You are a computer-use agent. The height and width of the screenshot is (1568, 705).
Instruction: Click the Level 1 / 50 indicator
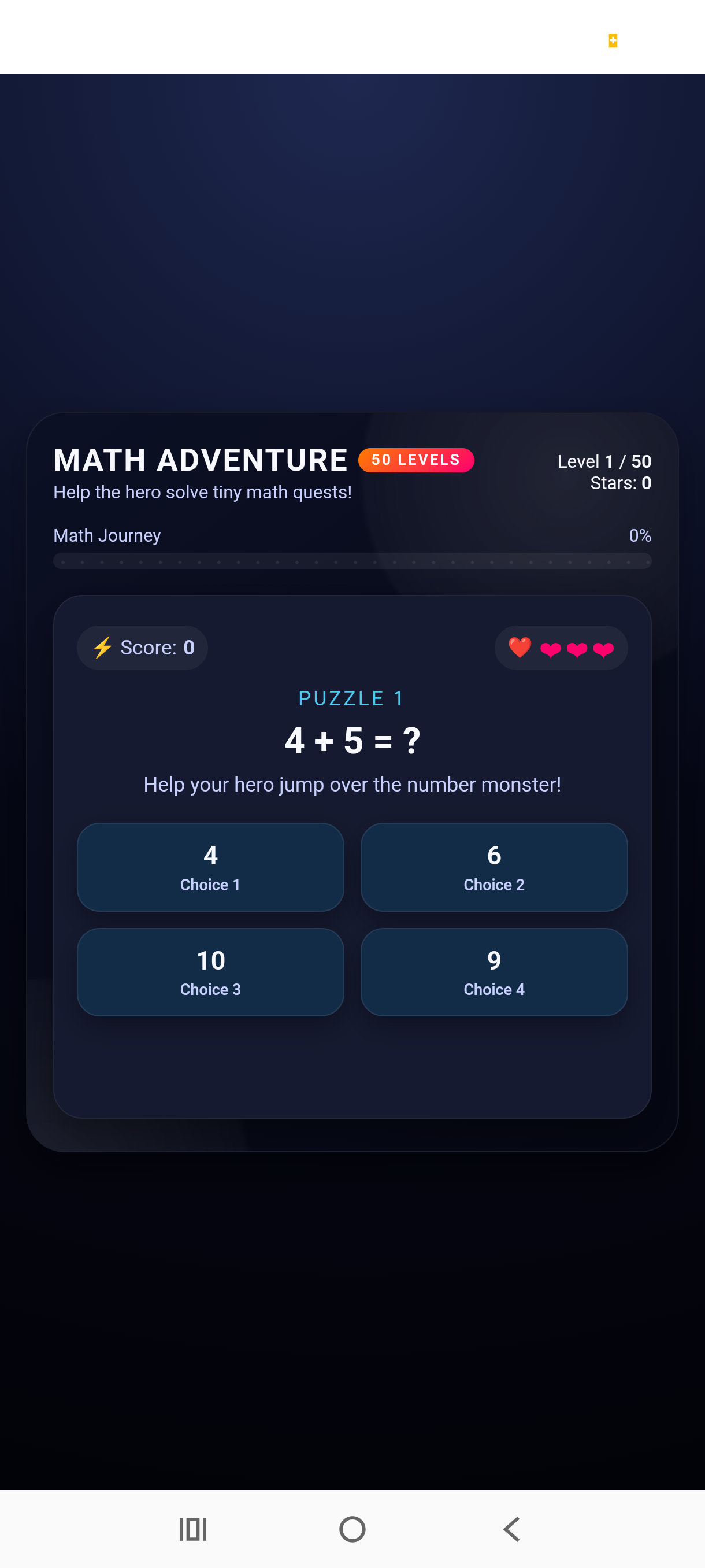coord(603,461)
